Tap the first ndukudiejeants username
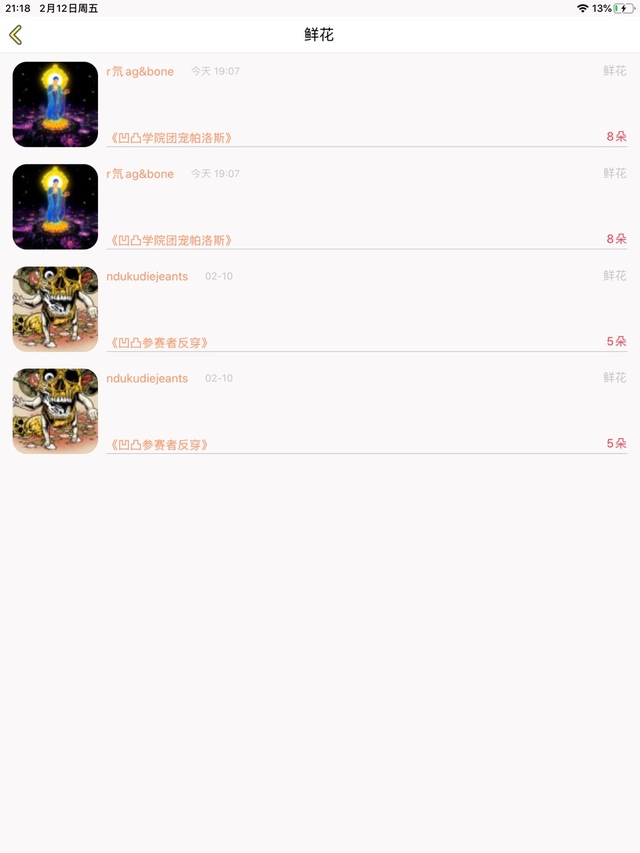The height and width of the screenshot is (853, 640). coord(147,276)
